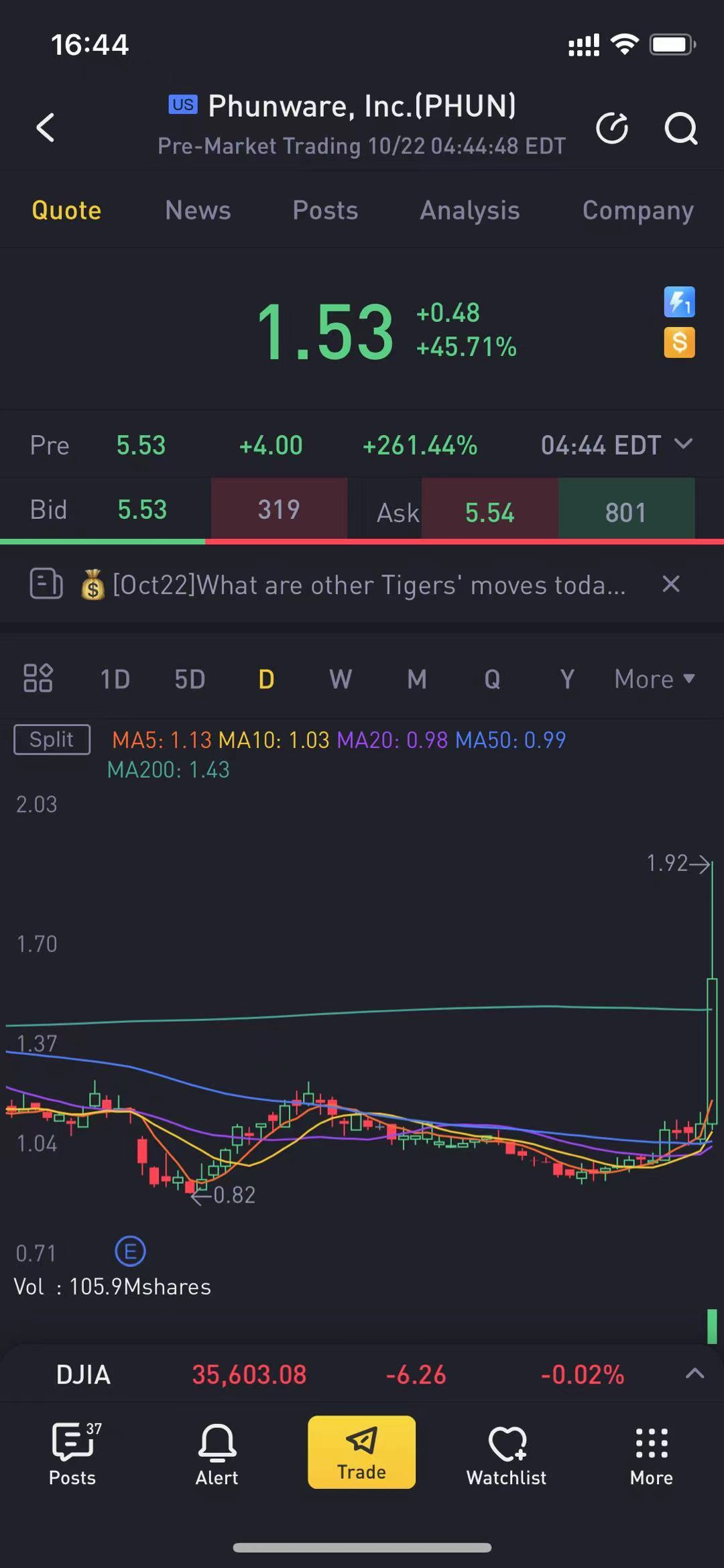Open the chart layout grid icon
Image resolution: width=724 pixels, height=1568 pixels.
38,678
